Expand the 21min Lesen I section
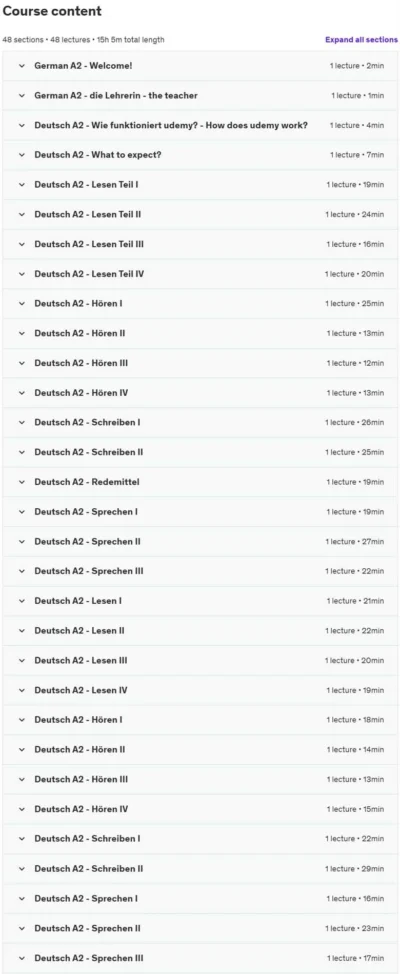Screen dimensions: 400x974 tap(200, 601)
